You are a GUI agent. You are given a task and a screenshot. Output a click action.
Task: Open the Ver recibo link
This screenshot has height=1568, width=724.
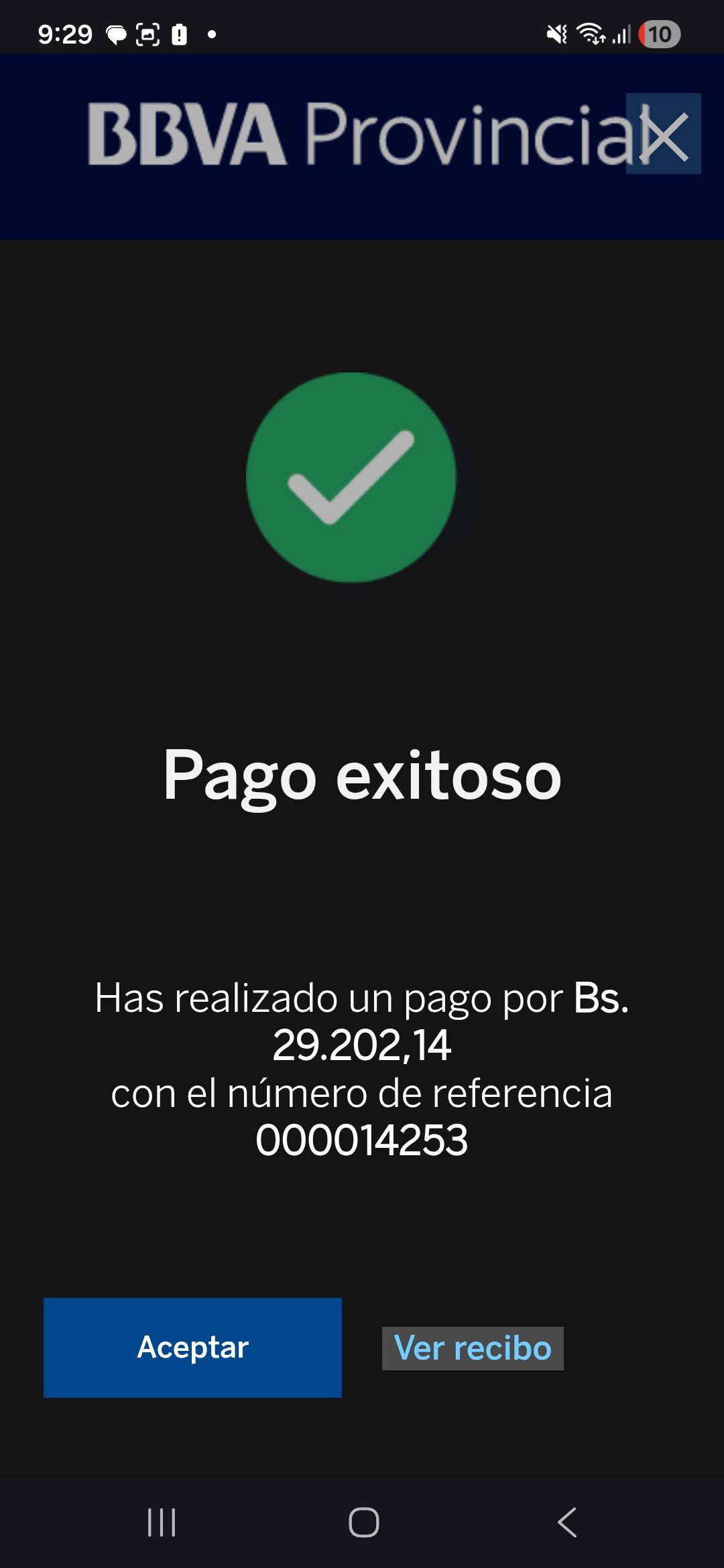point(473,1348)
